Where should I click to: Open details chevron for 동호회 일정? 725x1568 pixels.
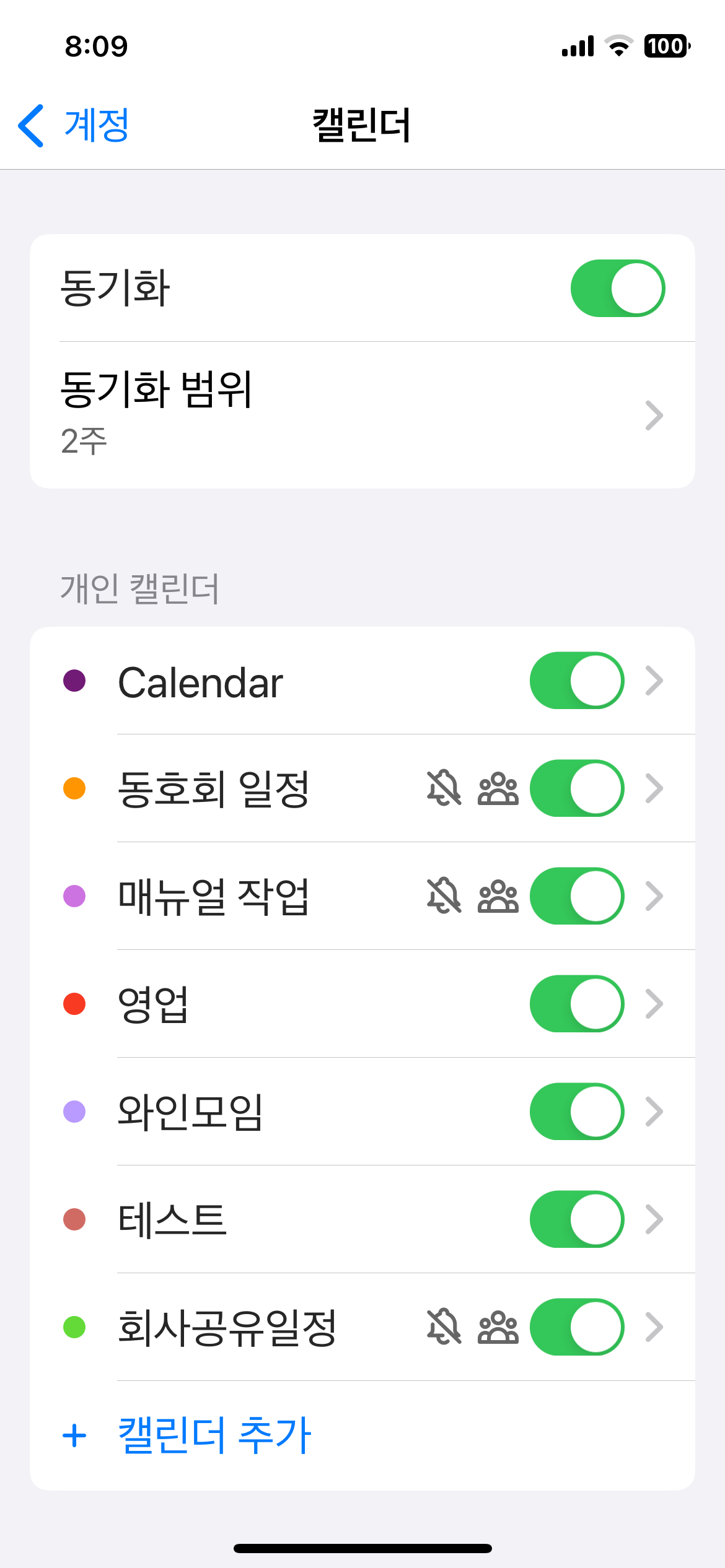click(x=654, y=788)
